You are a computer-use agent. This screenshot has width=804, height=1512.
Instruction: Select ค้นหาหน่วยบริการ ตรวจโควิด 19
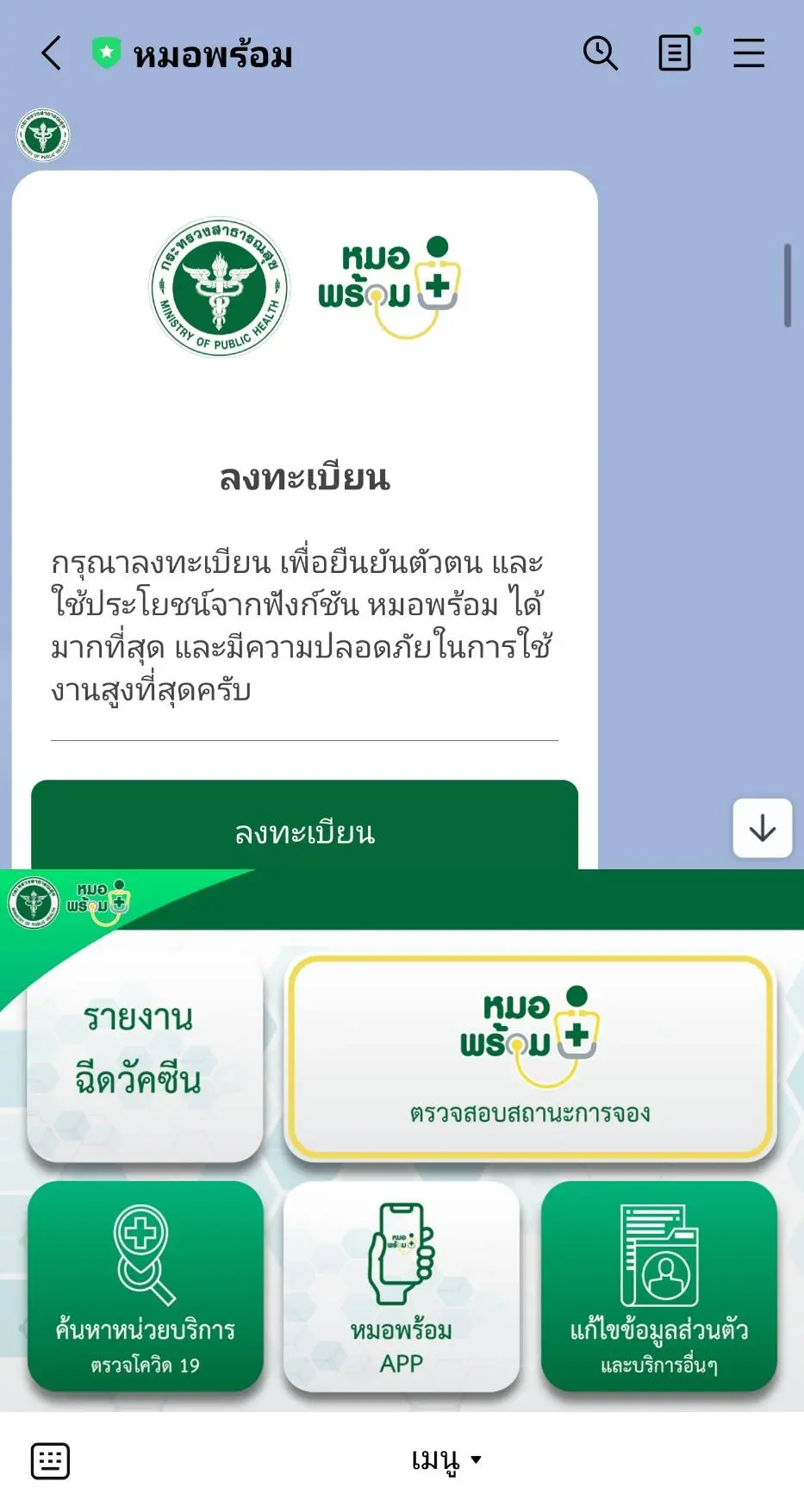[x=145, y=1285]
